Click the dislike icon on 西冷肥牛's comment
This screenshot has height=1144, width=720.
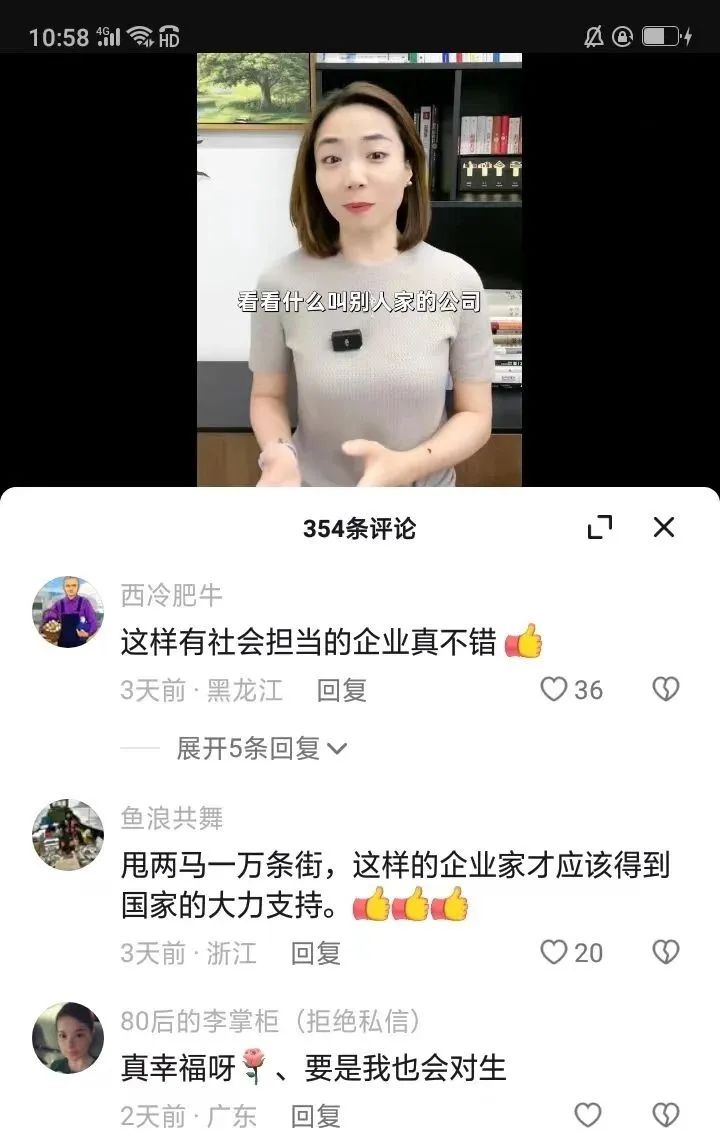[x=664, y=688]
